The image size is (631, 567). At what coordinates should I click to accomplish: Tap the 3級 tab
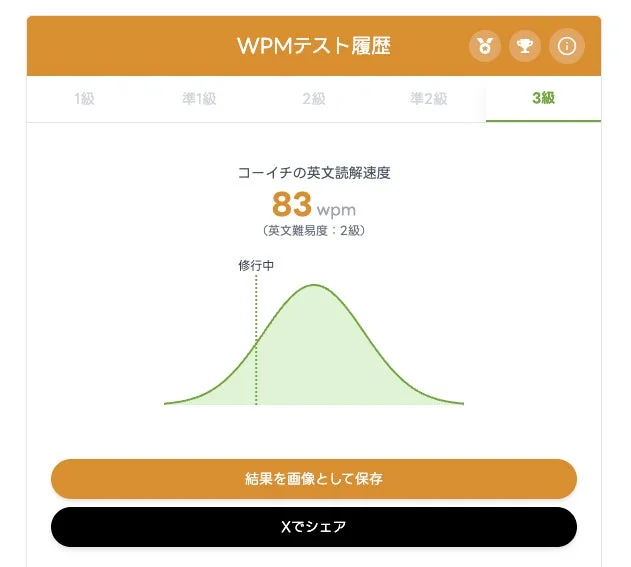[543, 99]
